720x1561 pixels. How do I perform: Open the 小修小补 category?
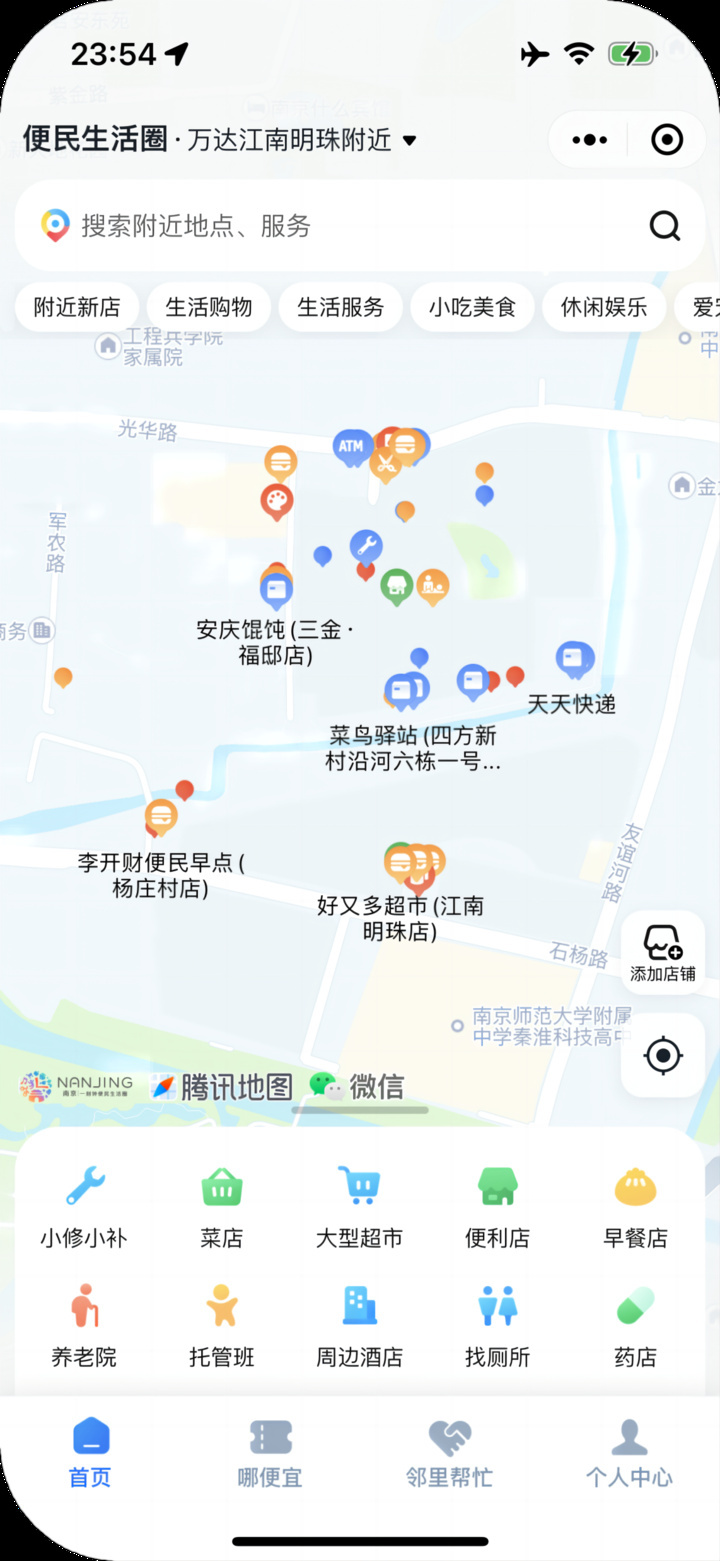(84, 1205)
